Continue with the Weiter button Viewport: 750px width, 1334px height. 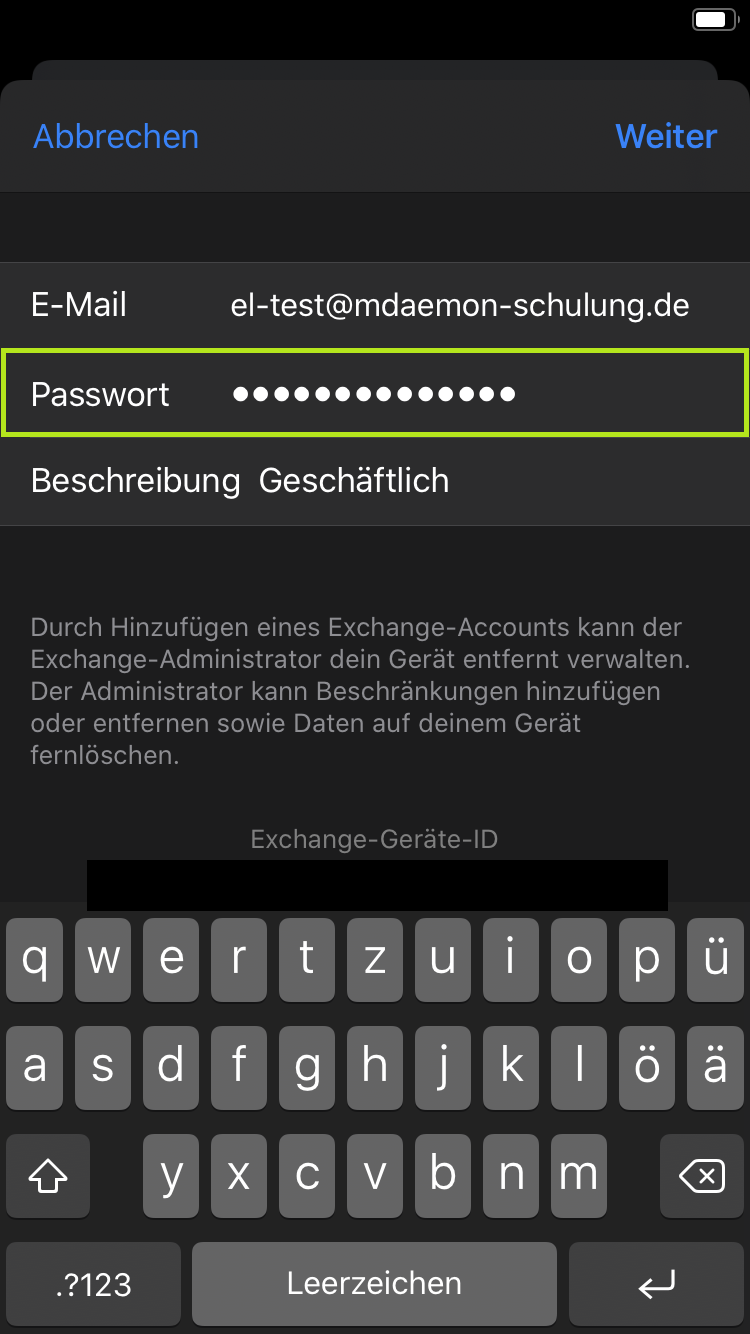[666, 137]
